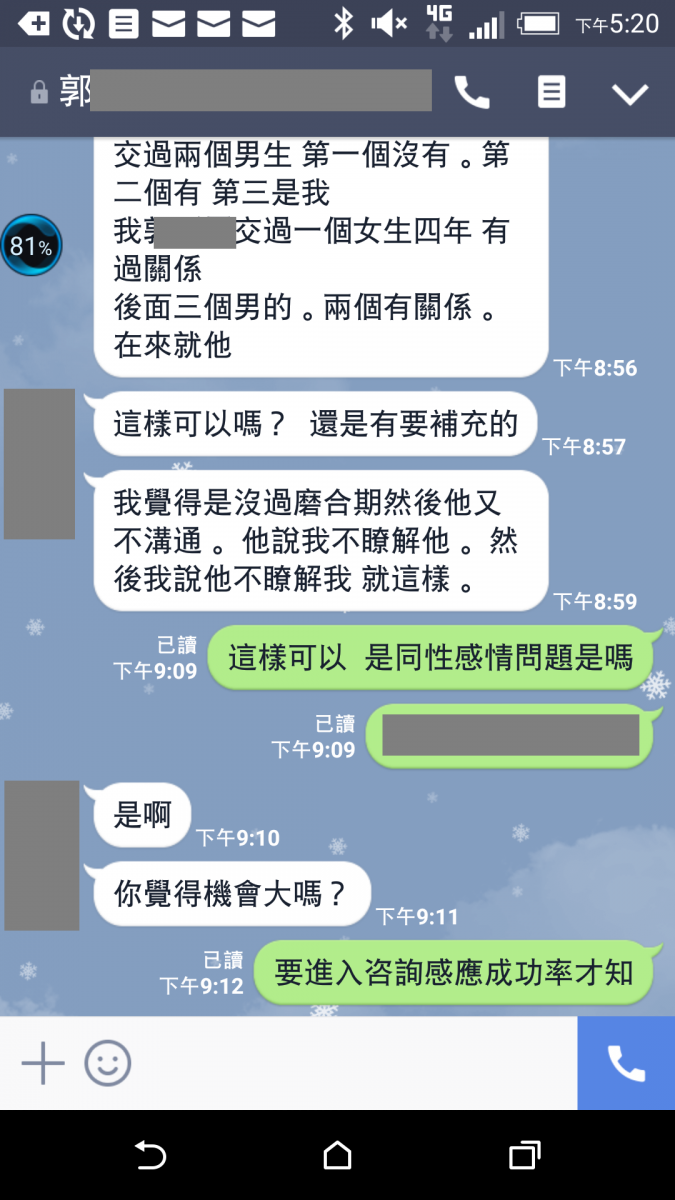Go back using system back button
This screenshot has height=1200, width=675.
pos(150,1156)
